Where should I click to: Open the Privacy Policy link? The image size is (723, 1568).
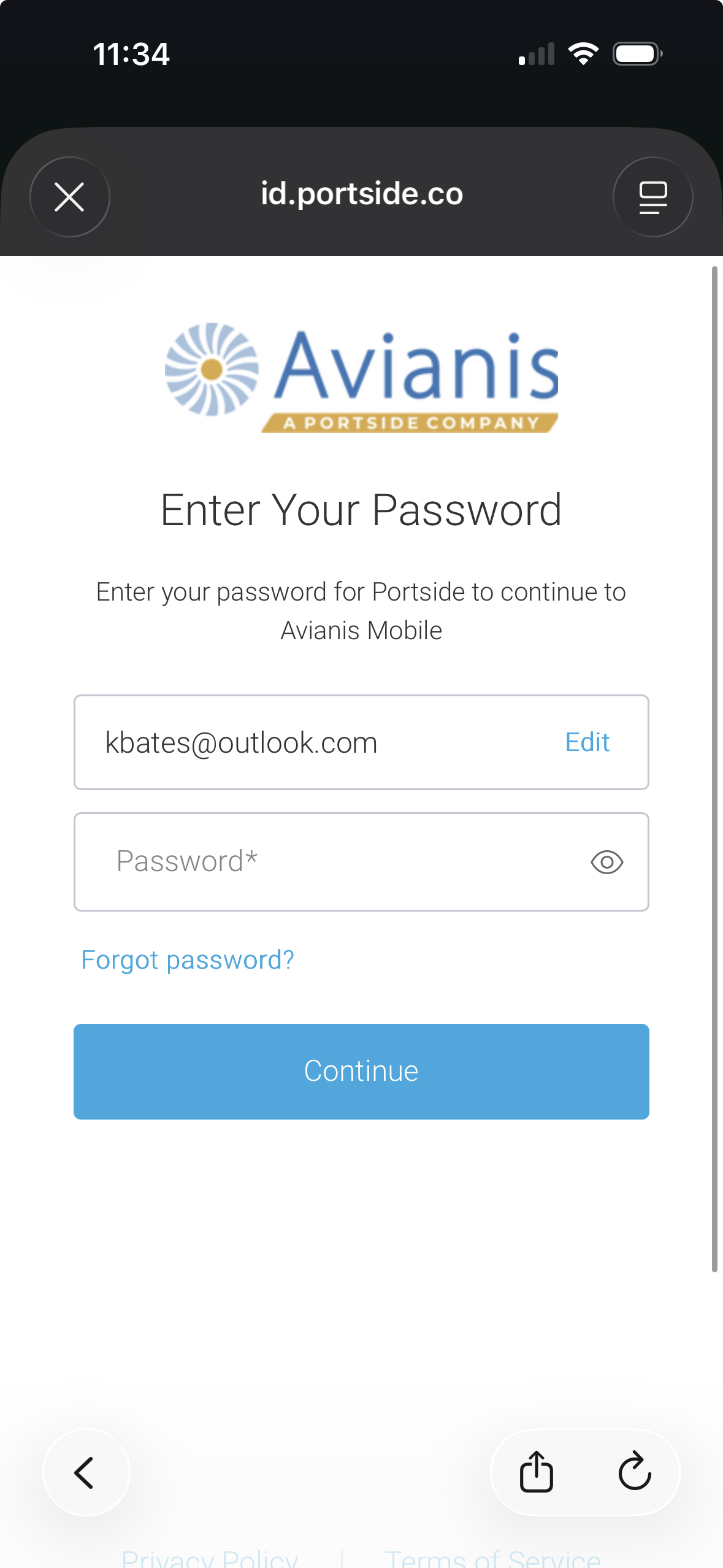coord(210,1558)
